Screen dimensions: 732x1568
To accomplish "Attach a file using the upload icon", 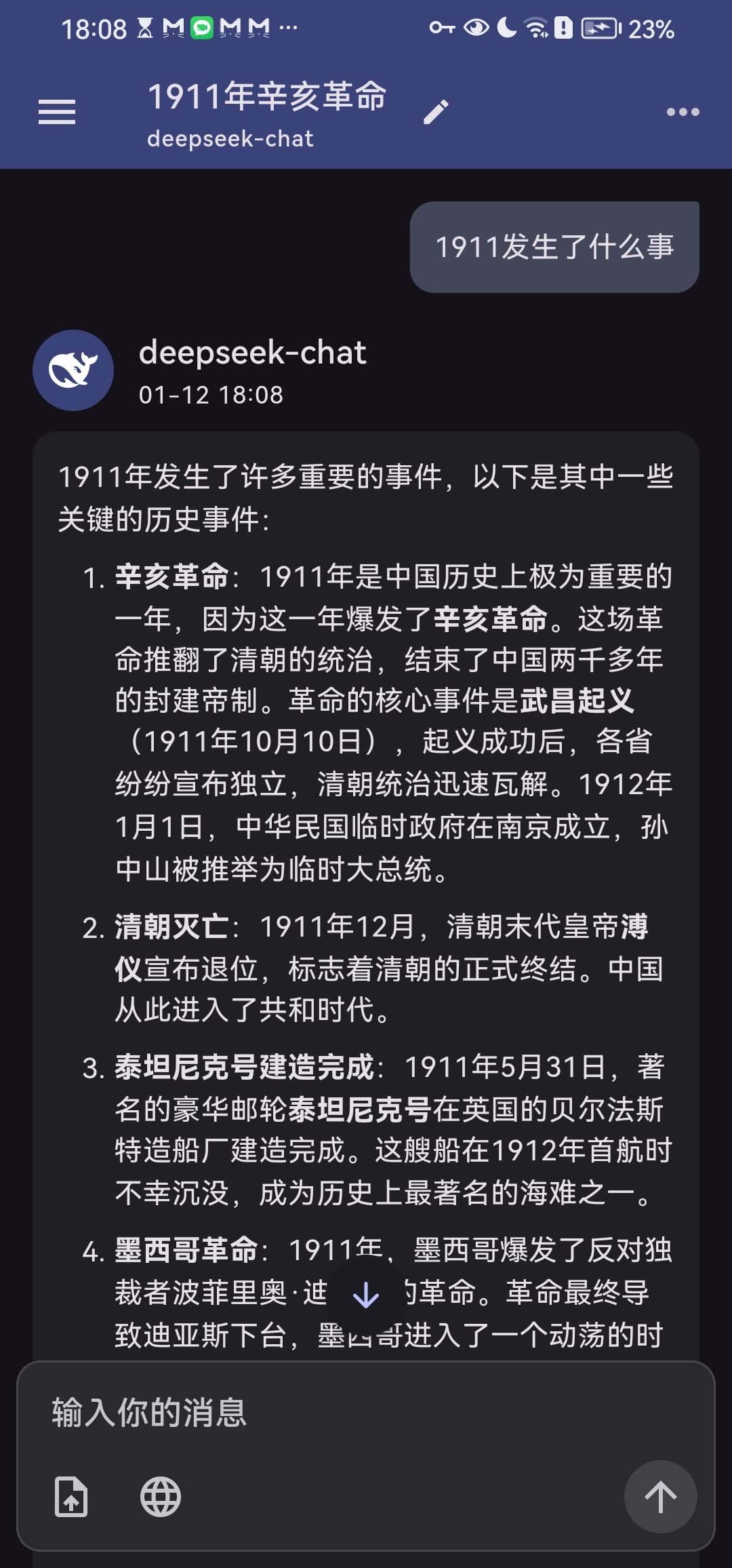I will point(71,1497).
